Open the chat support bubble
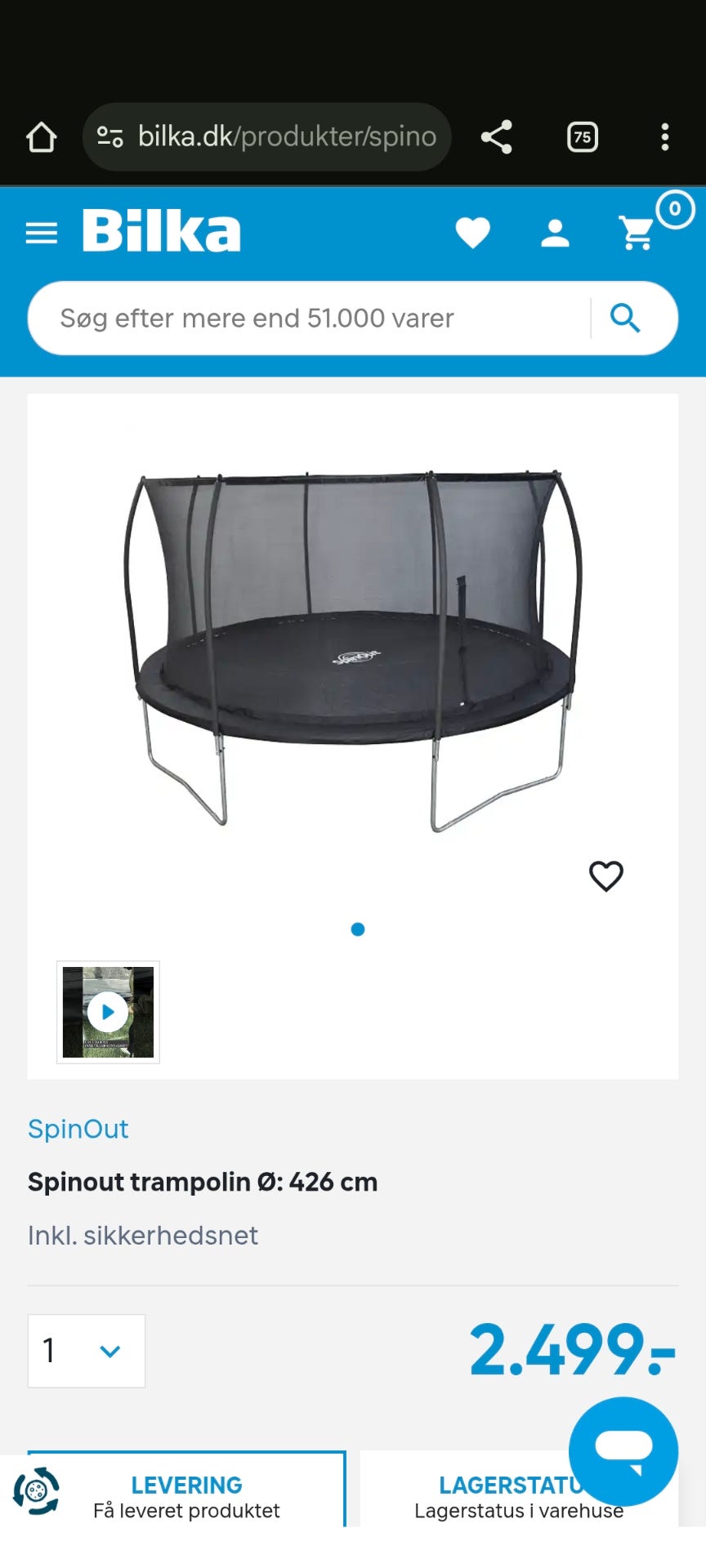Viewport: 706px width, 1568px height. tap(623, 1449)
